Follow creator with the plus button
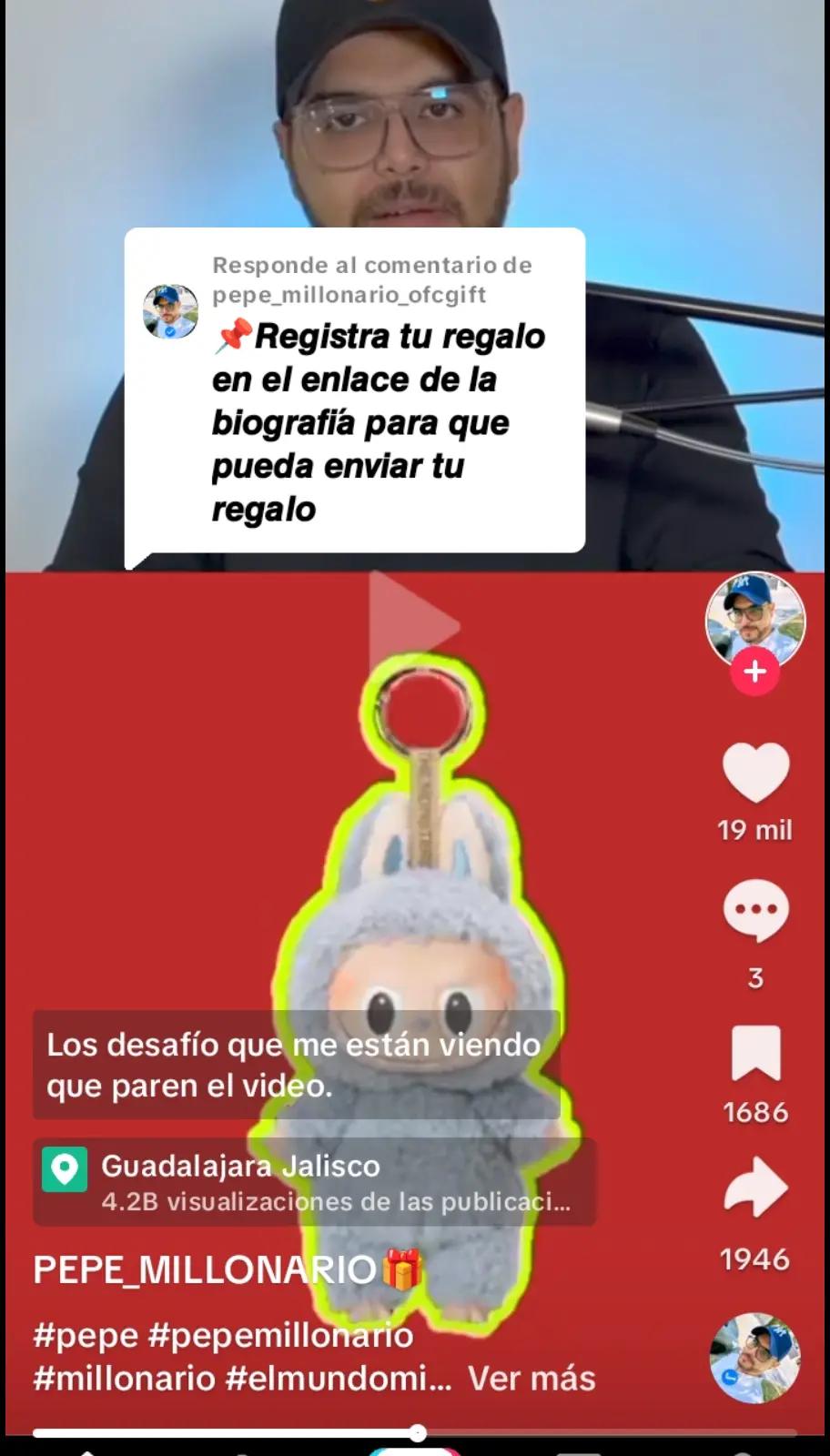The image size is (830, 1456). (754, 672)
